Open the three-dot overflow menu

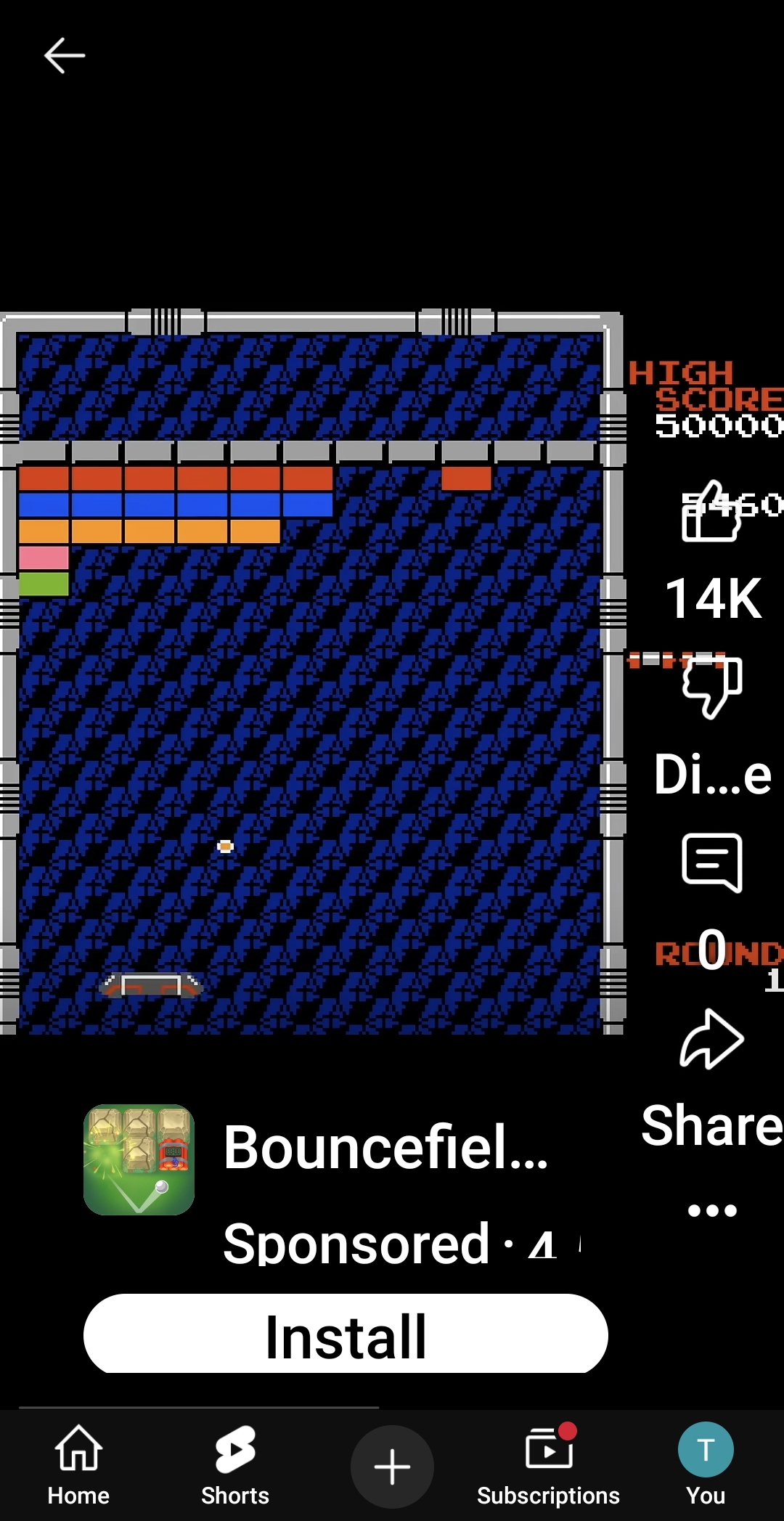711,1210
